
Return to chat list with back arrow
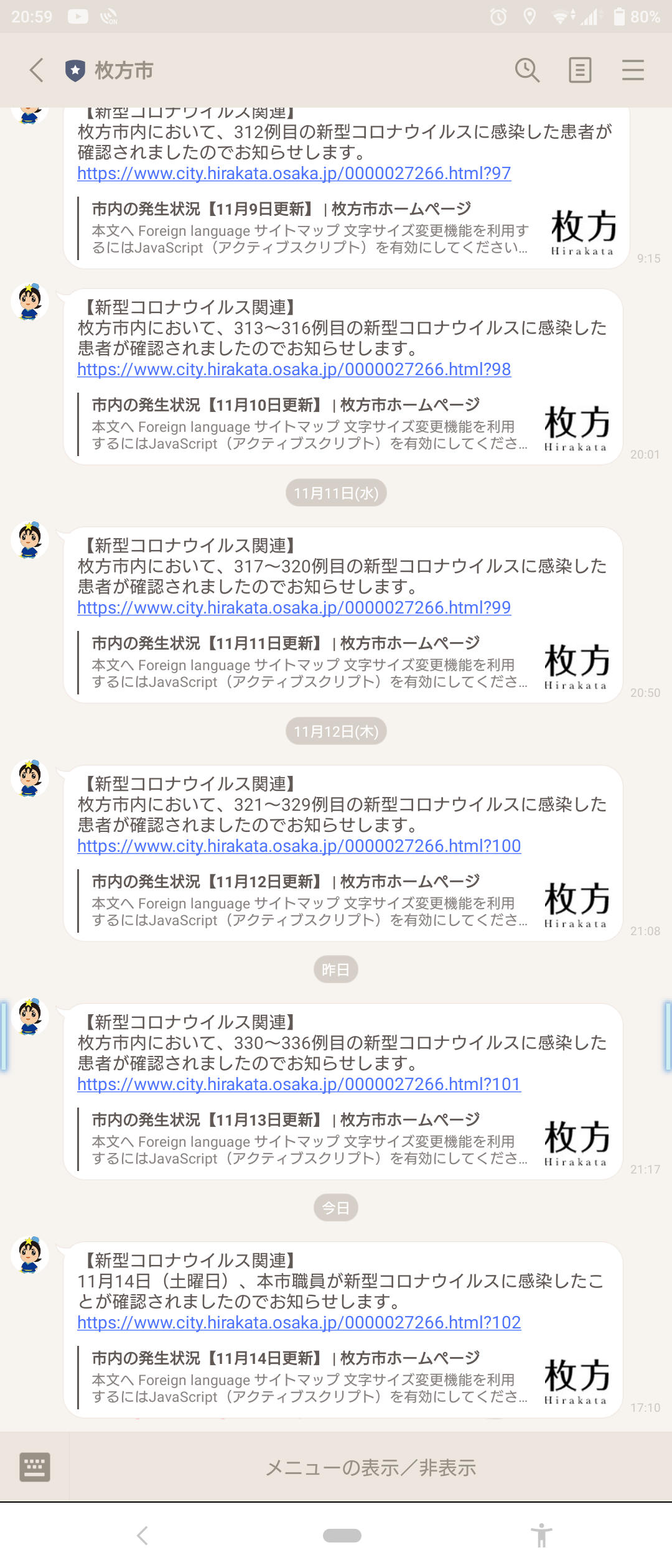(35, 70)
